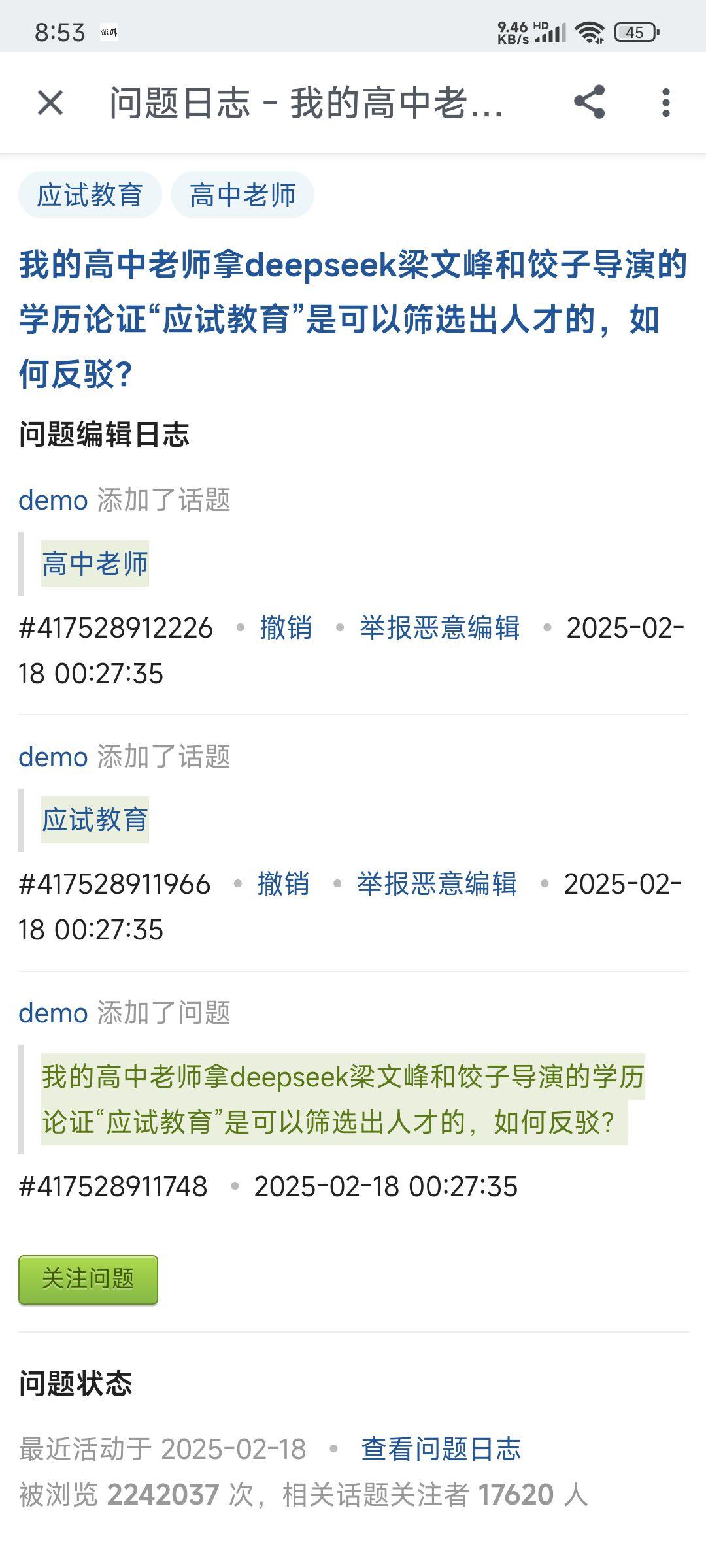
Task: Share this page
Action: click(x=589, y=103)
